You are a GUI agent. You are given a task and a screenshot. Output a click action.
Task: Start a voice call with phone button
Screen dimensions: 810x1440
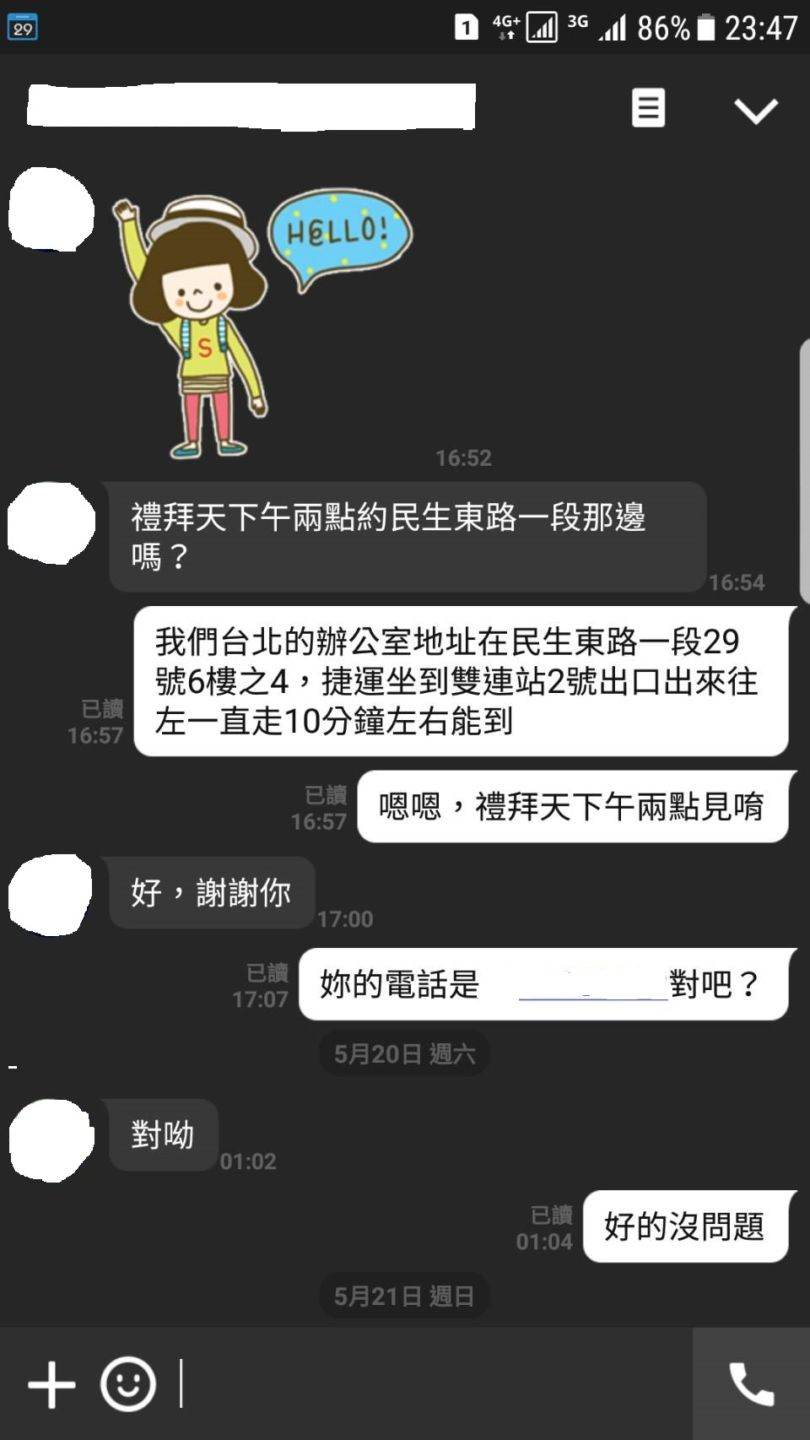[751, 1384]
